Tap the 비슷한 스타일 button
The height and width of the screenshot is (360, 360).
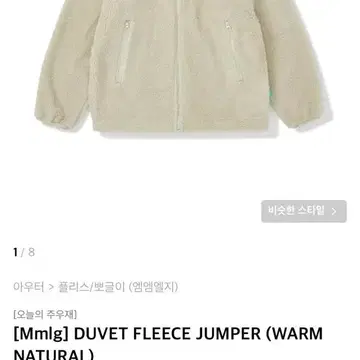[x=304, y=211]
